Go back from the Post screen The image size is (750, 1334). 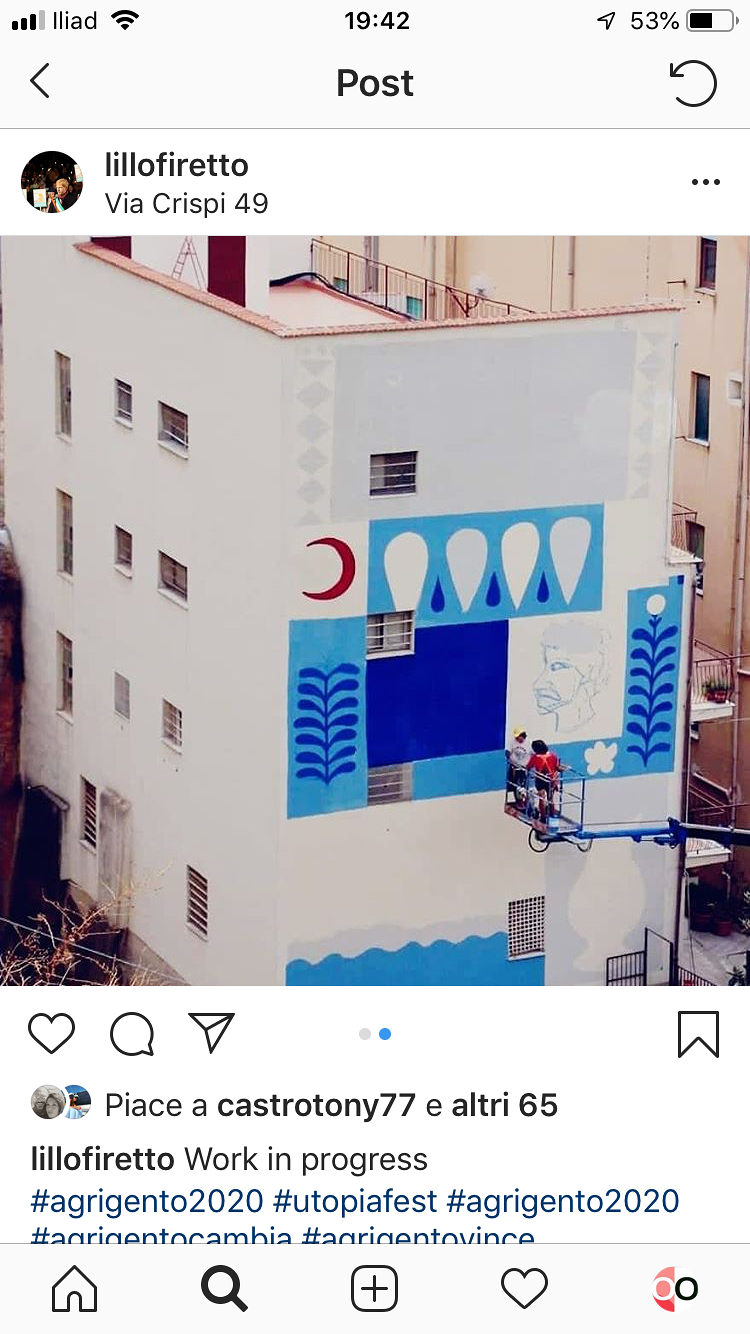click(x=40, y=82)
